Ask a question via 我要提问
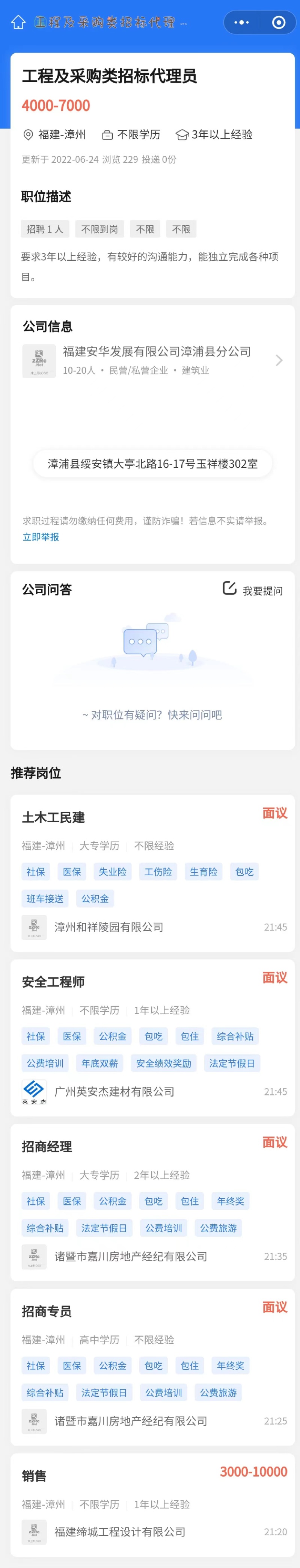 253,590
